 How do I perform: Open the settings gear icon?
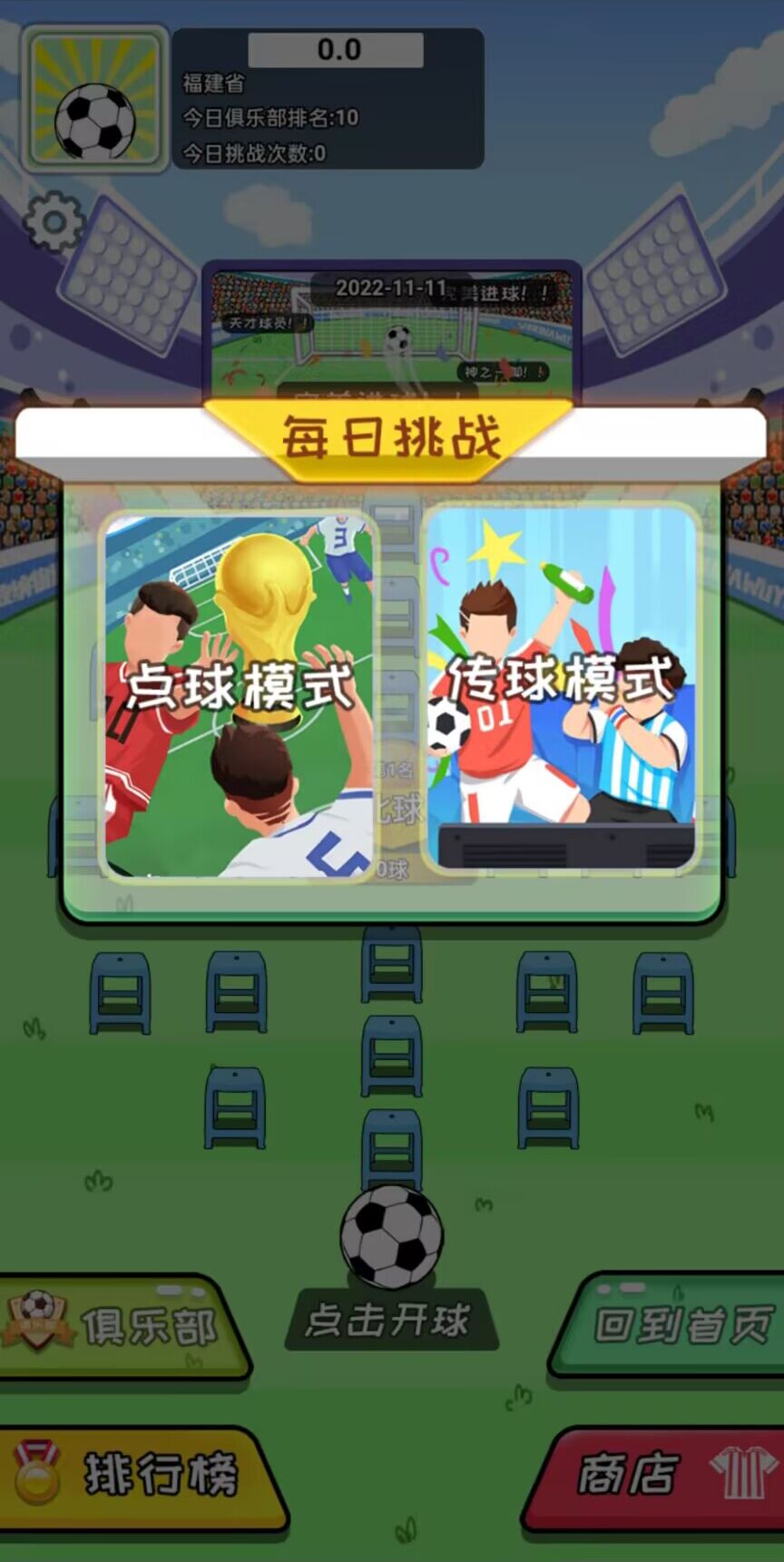[x=53, y=221]
